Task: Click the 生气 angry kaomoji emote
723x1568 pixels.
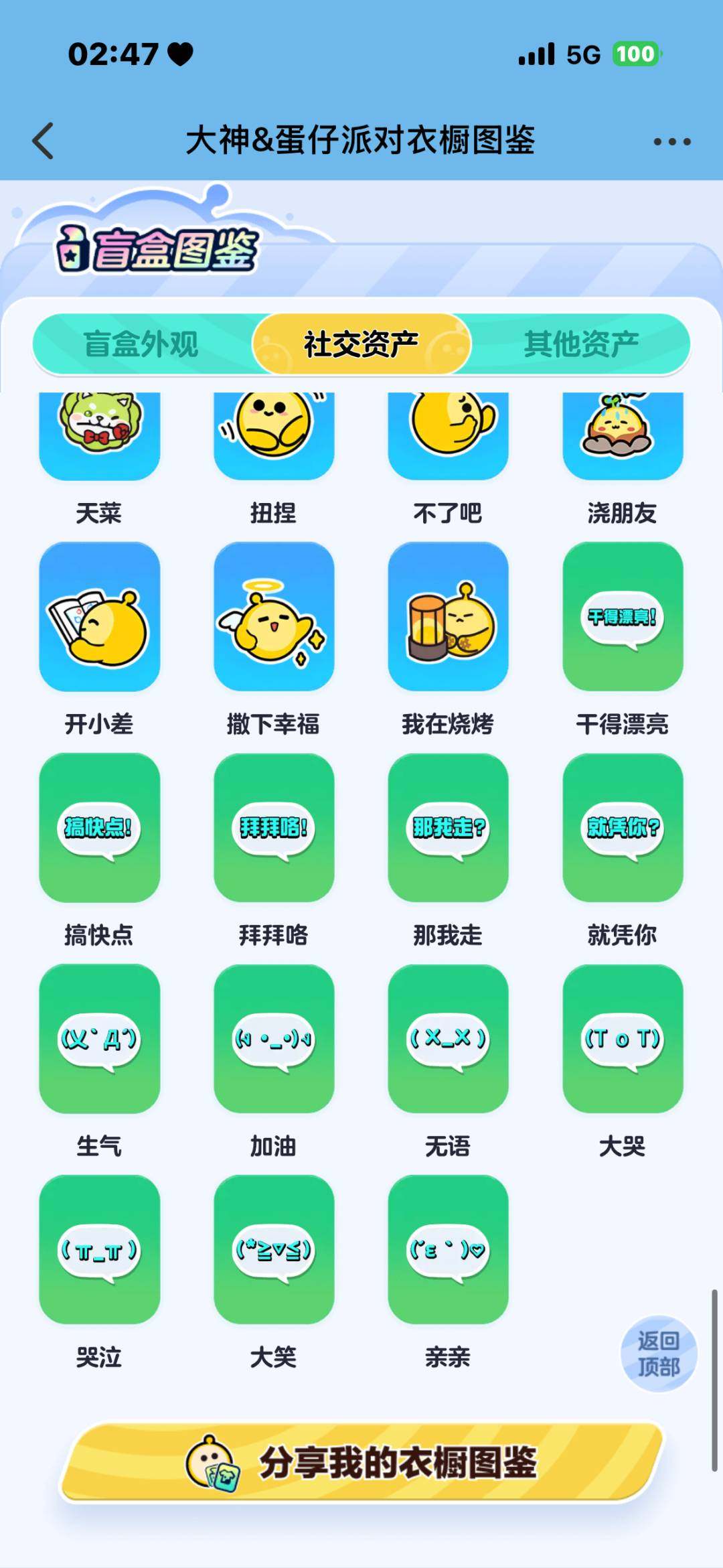Action: [x=98, y=1038]
